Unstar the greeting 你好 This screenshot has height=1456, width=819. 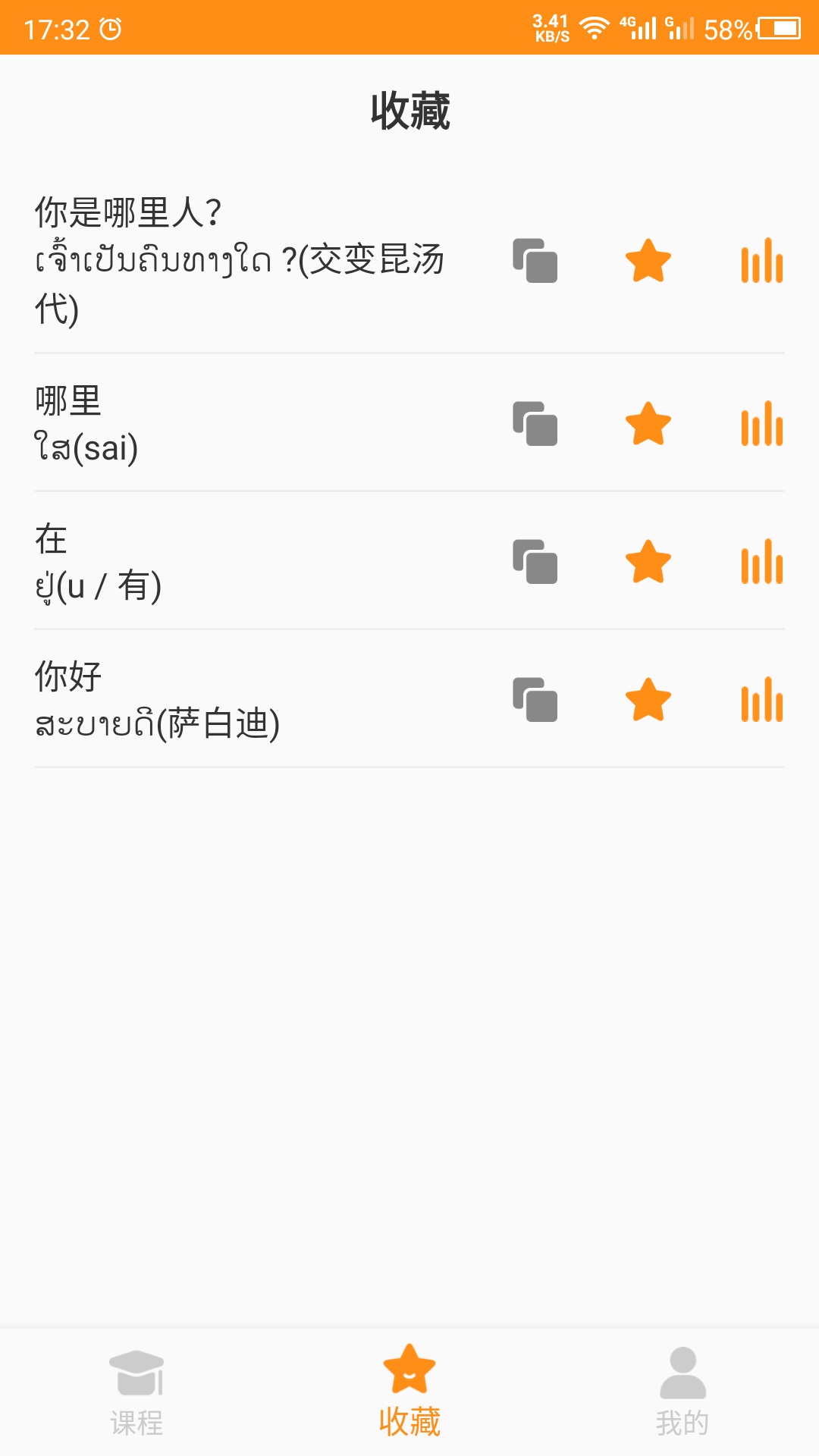click(648, 699)
